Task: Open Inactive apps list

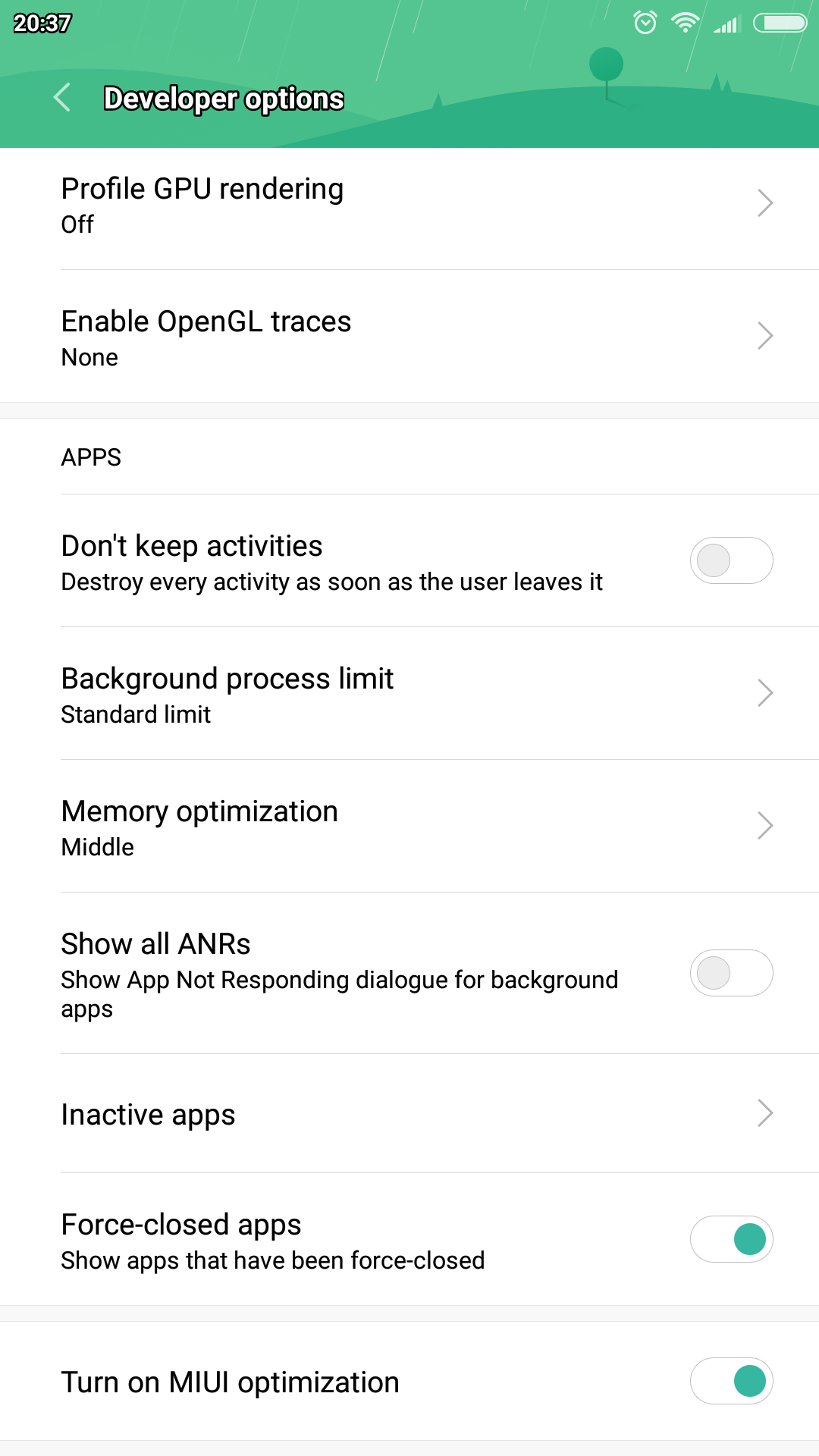Action: click(x=409, y=1114)
